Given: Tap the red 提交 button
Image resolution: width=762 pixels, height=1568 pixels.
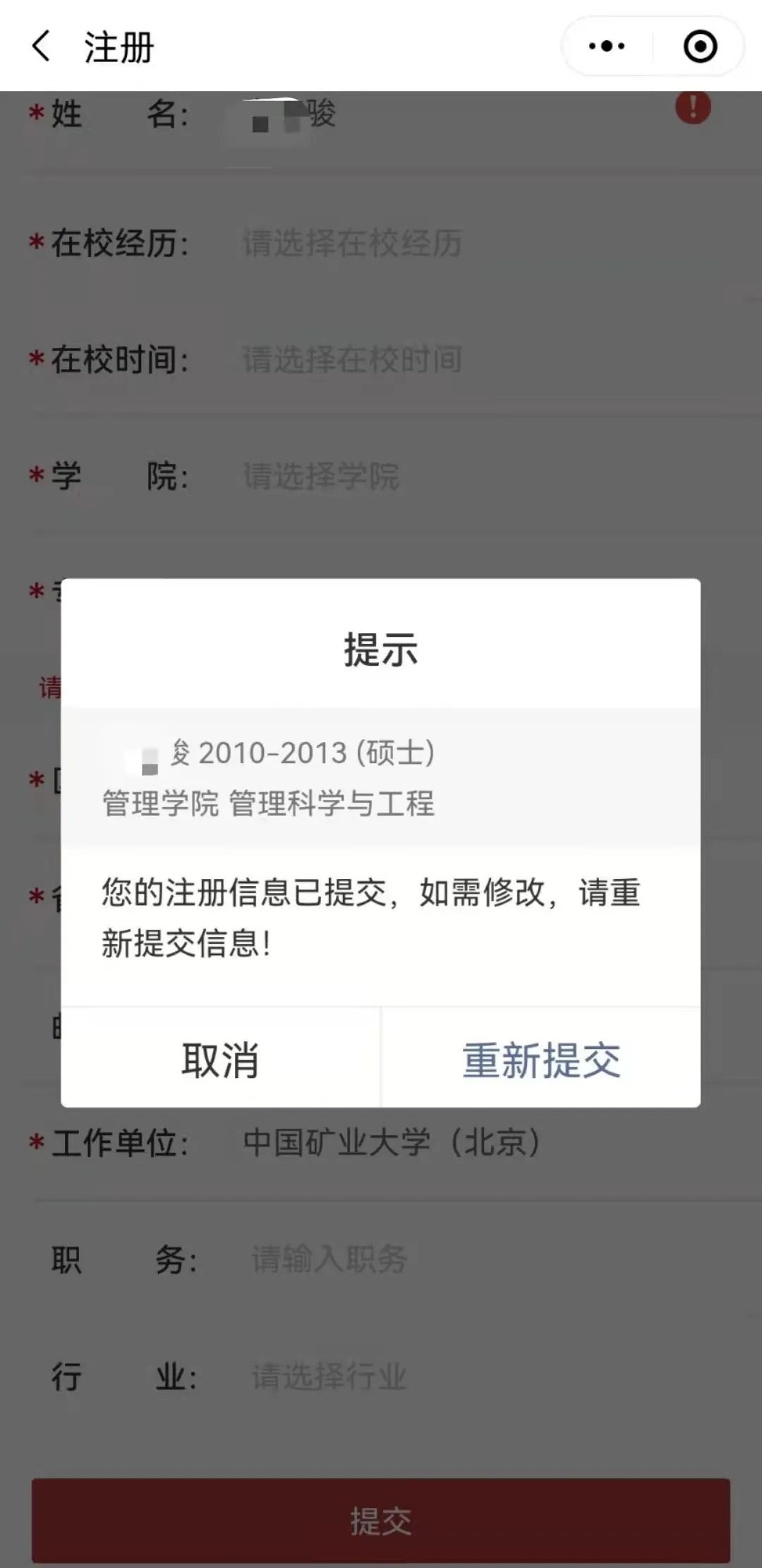Looking at the screenshot, I should (380, 1521).
